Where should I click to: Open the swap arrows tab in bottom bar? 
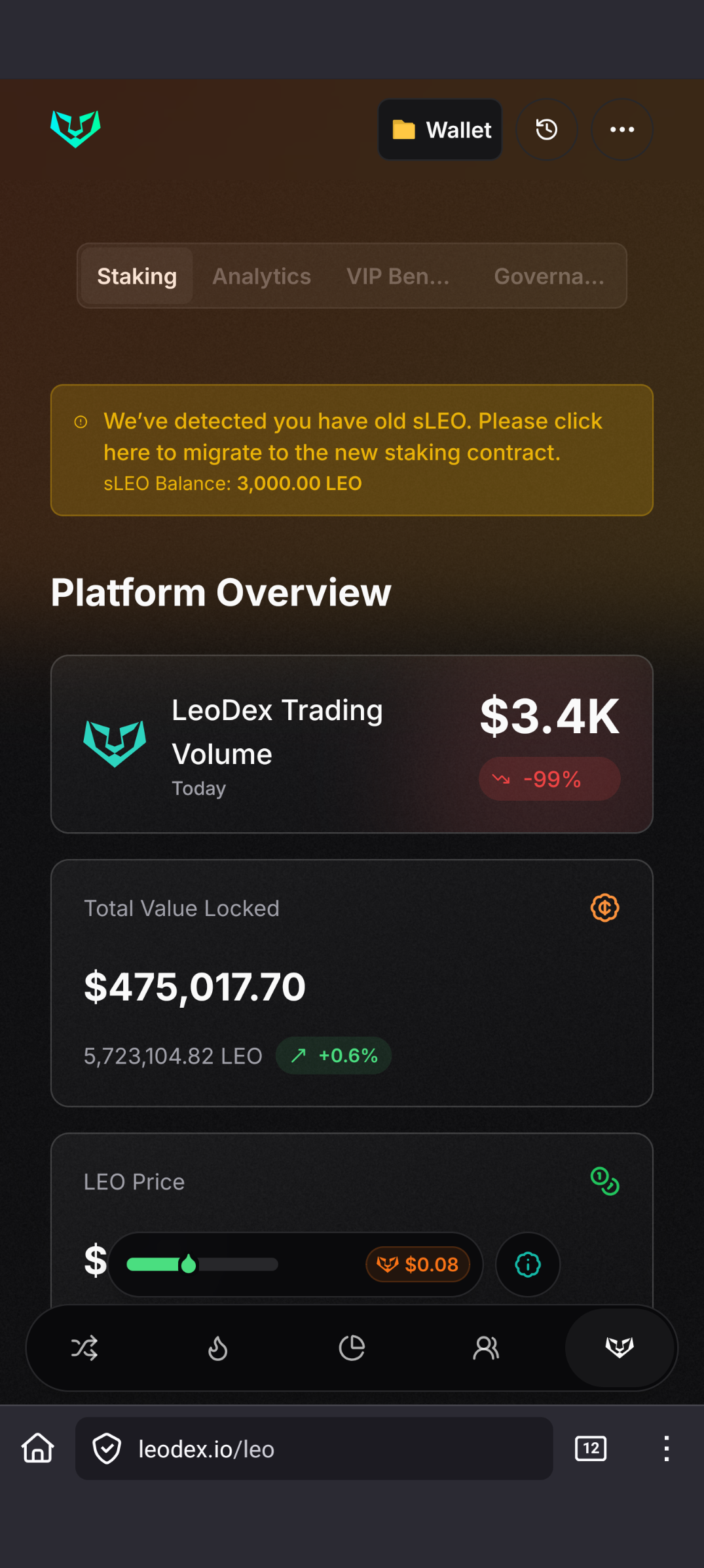pos(84,1348)
